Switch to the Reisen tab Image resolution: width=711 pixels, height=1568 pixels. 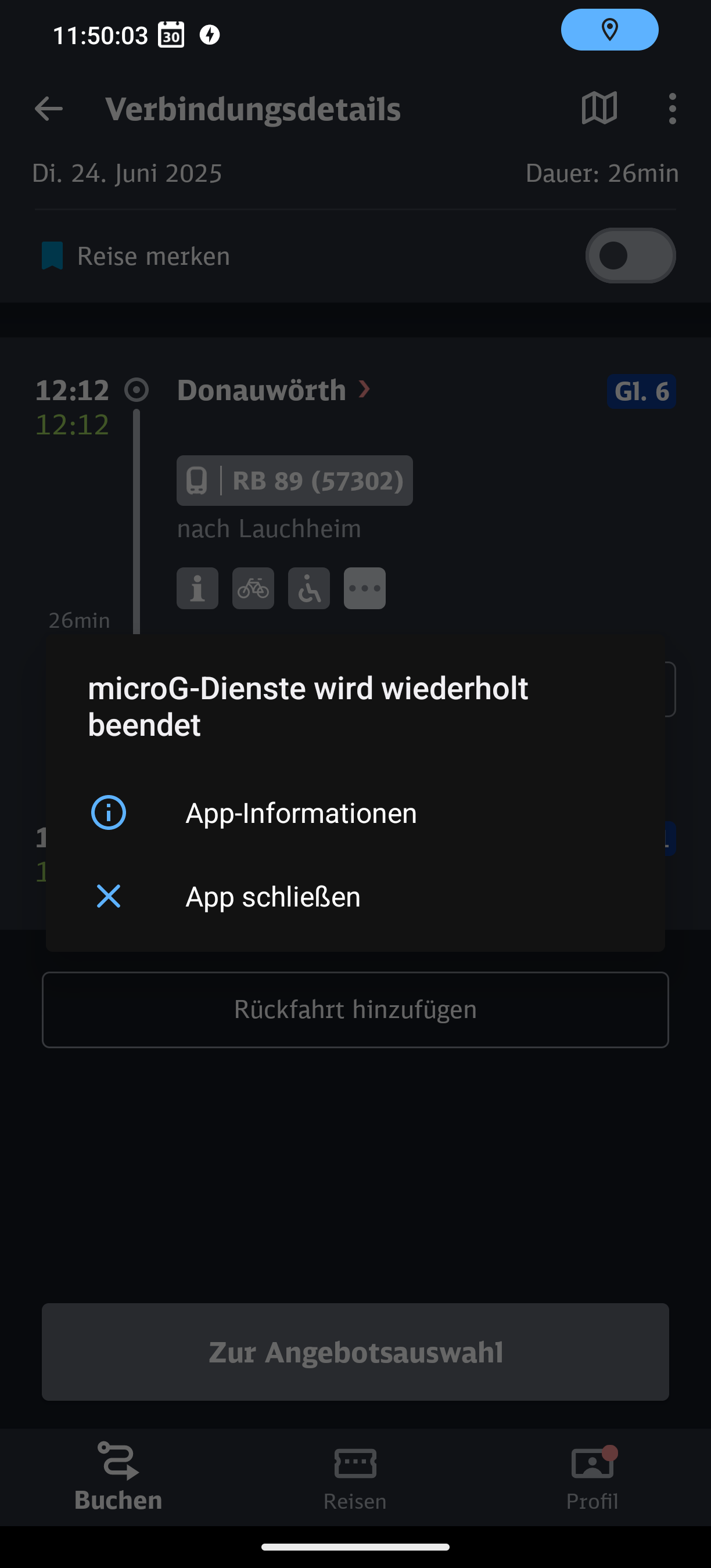click(355, 1477)
